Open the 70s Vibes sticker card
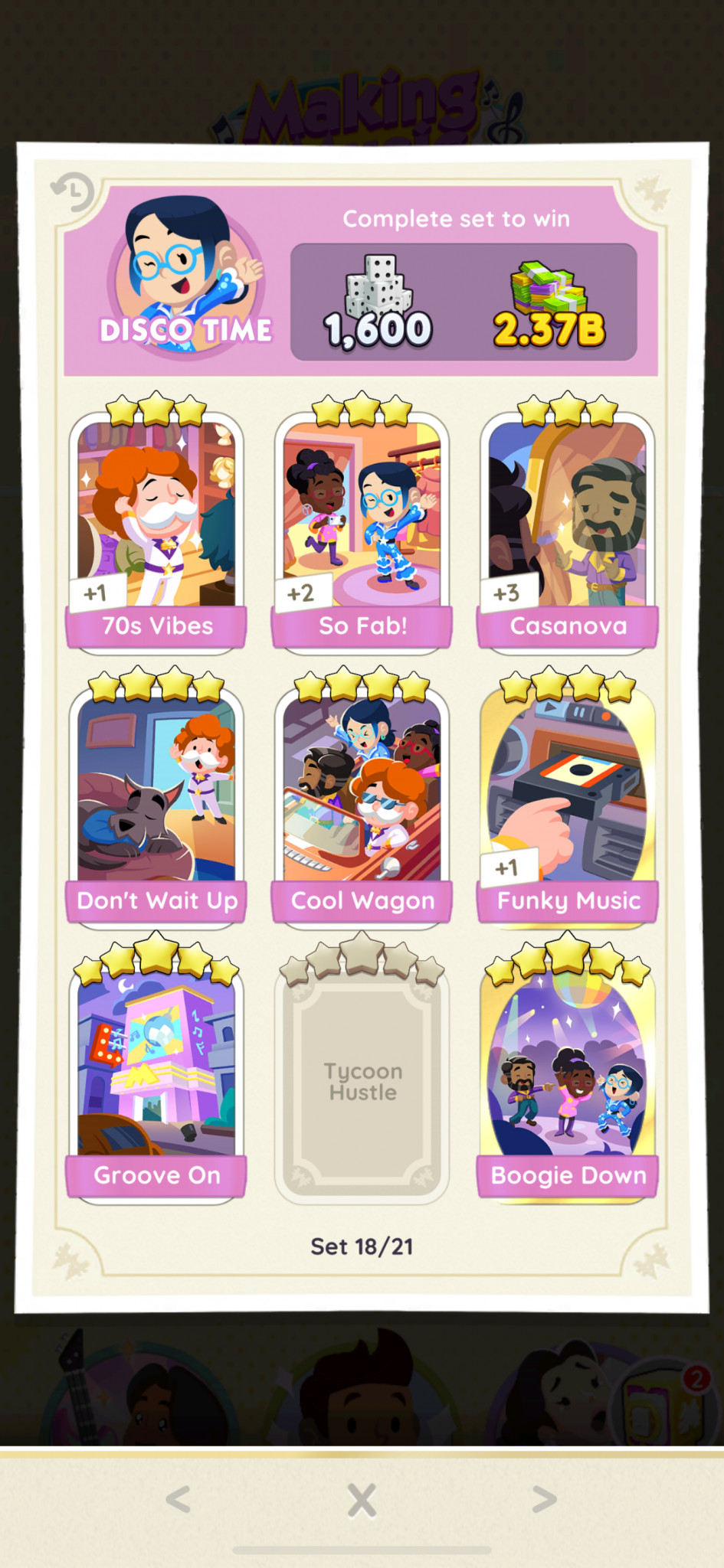724x1568 pixels. 156,528
